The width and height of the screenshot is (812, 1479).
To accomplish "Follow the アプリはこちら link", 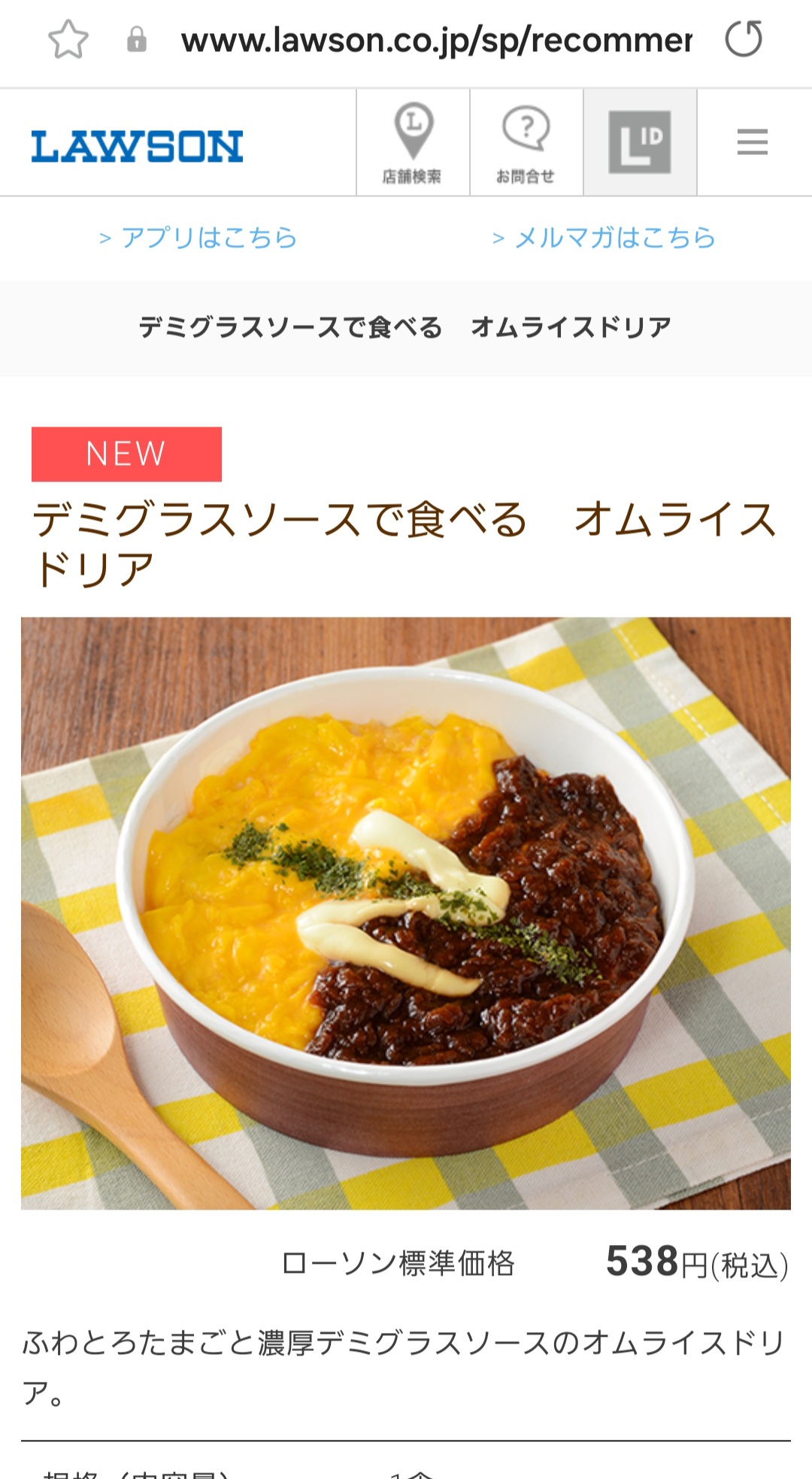I will [x=198, y=238].
